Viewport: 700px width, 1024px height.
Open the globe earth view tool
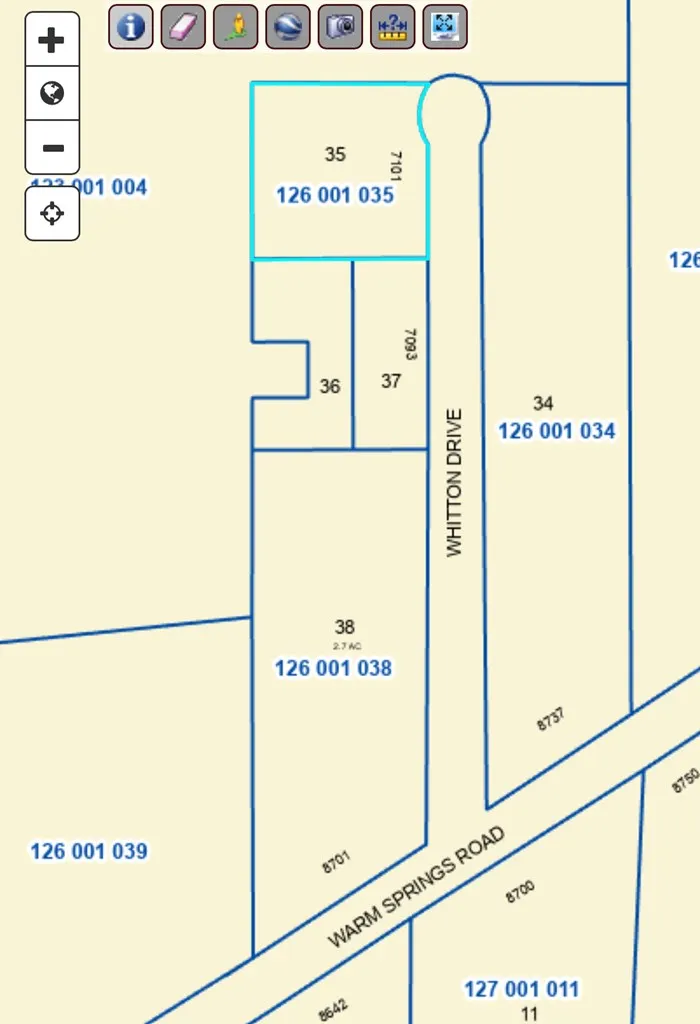coord(288,27)
